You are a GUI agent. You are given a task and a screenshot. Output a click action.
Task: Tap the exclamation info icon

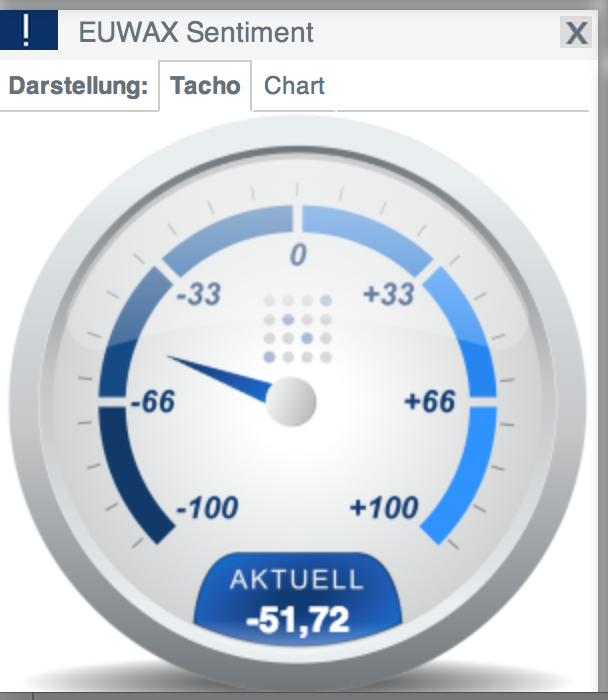tap(28, 32)
